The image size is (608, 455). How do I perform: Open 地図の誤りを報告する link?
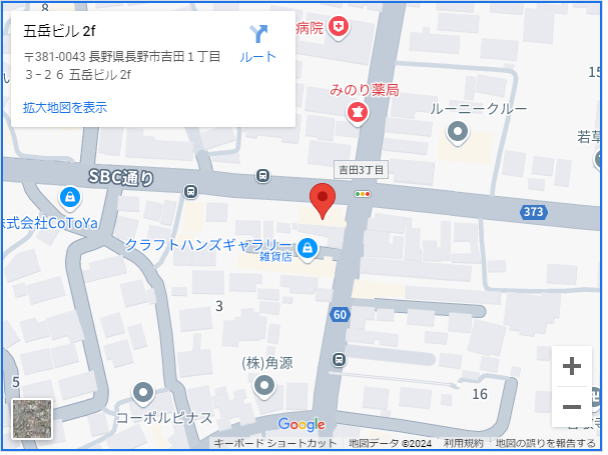[x=546, y=443]
